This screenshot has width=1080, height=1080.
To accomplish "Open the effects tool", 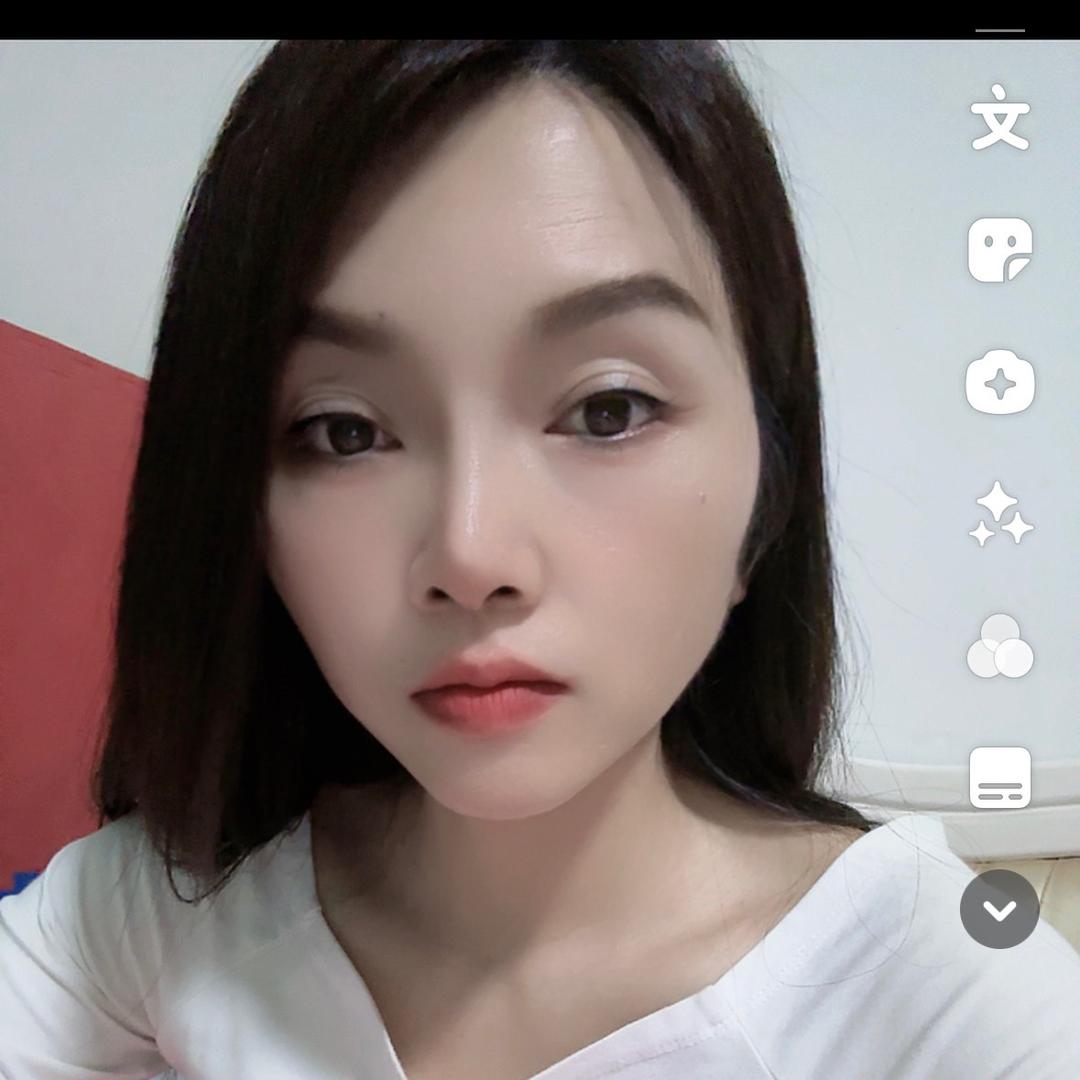I will click(x=1000, y=383).
